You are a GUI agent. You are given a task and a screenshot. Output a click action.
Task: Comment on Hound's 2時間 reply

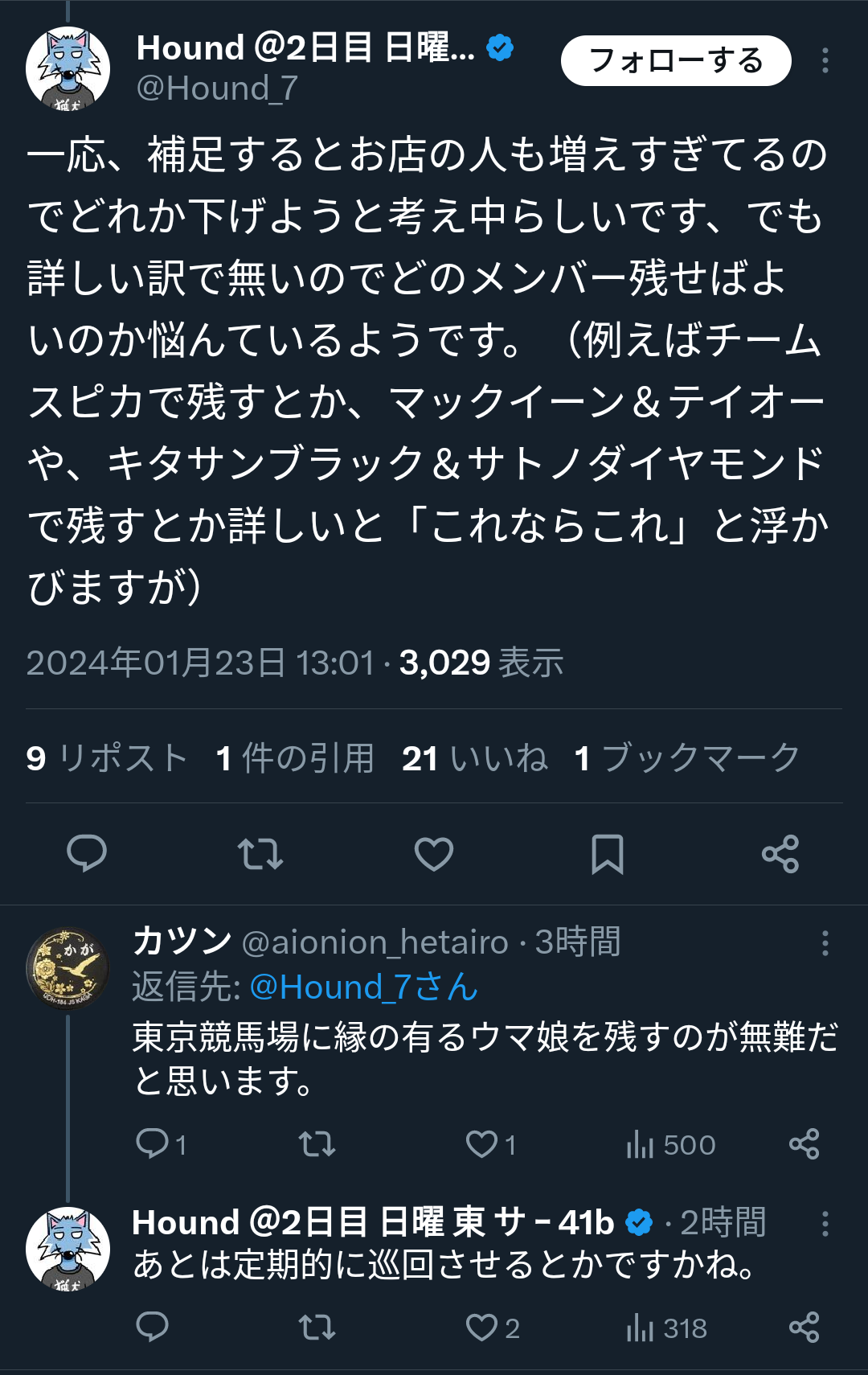pos(152,1328)
